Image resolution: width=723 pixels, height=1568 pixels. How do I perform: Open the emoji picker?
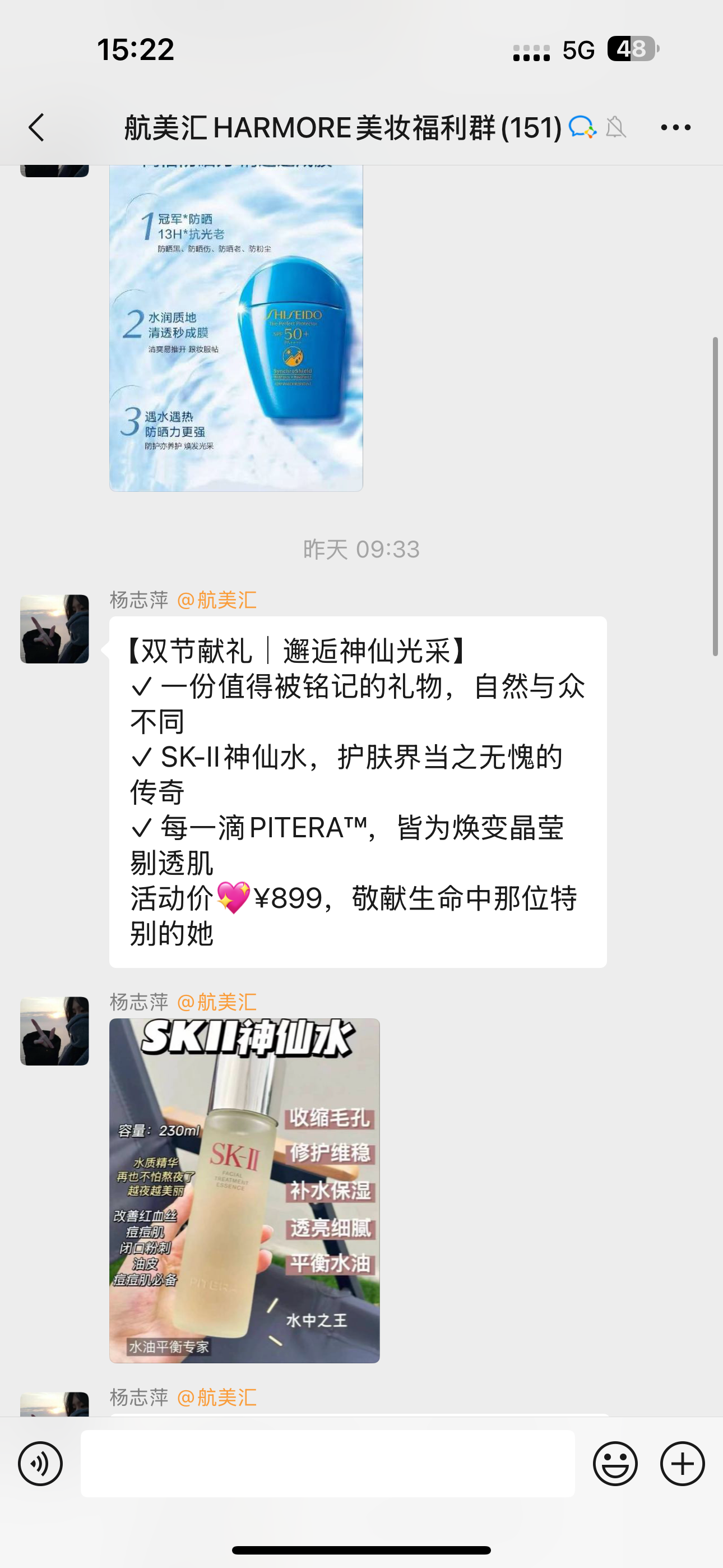[615, 1463]
